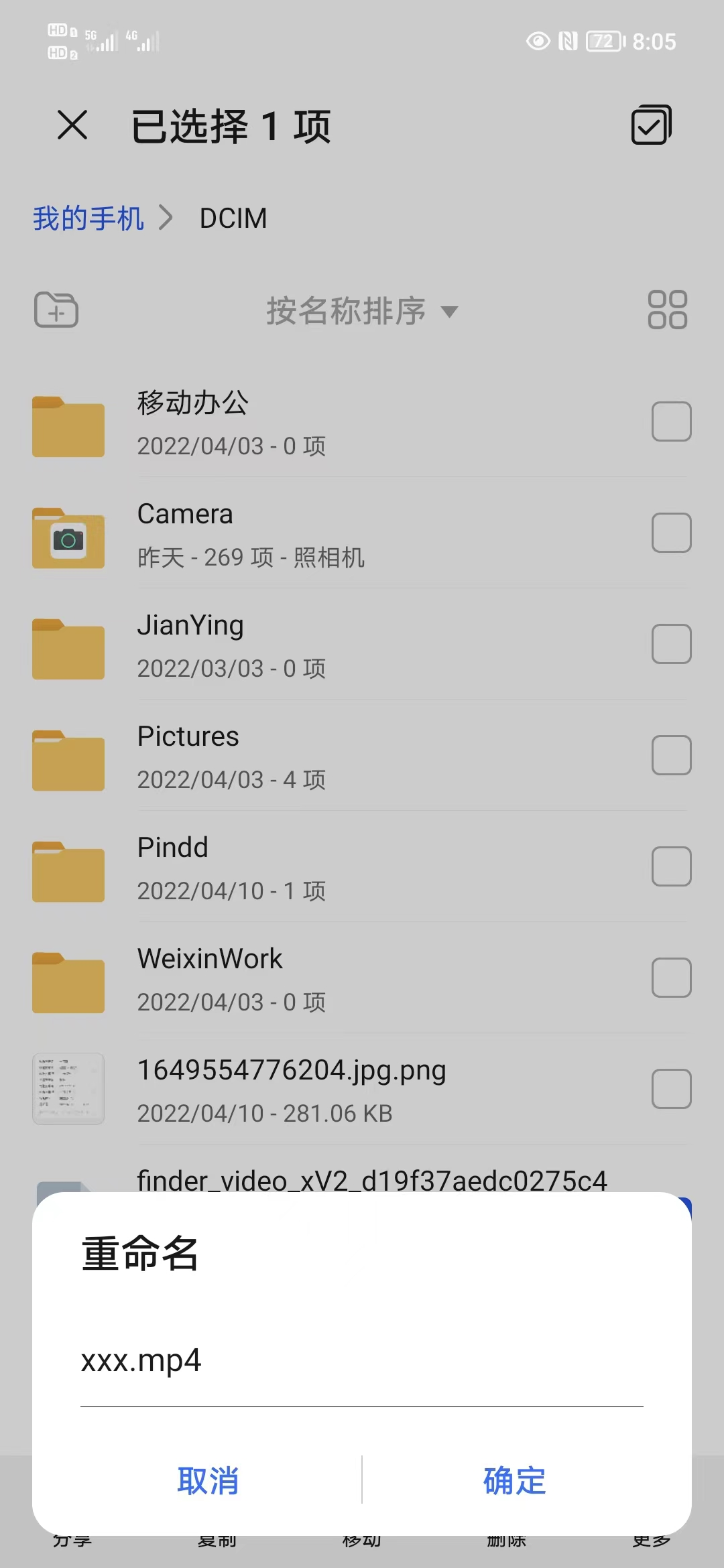Close selection mode with the X icon

click(x=72, y=125)
